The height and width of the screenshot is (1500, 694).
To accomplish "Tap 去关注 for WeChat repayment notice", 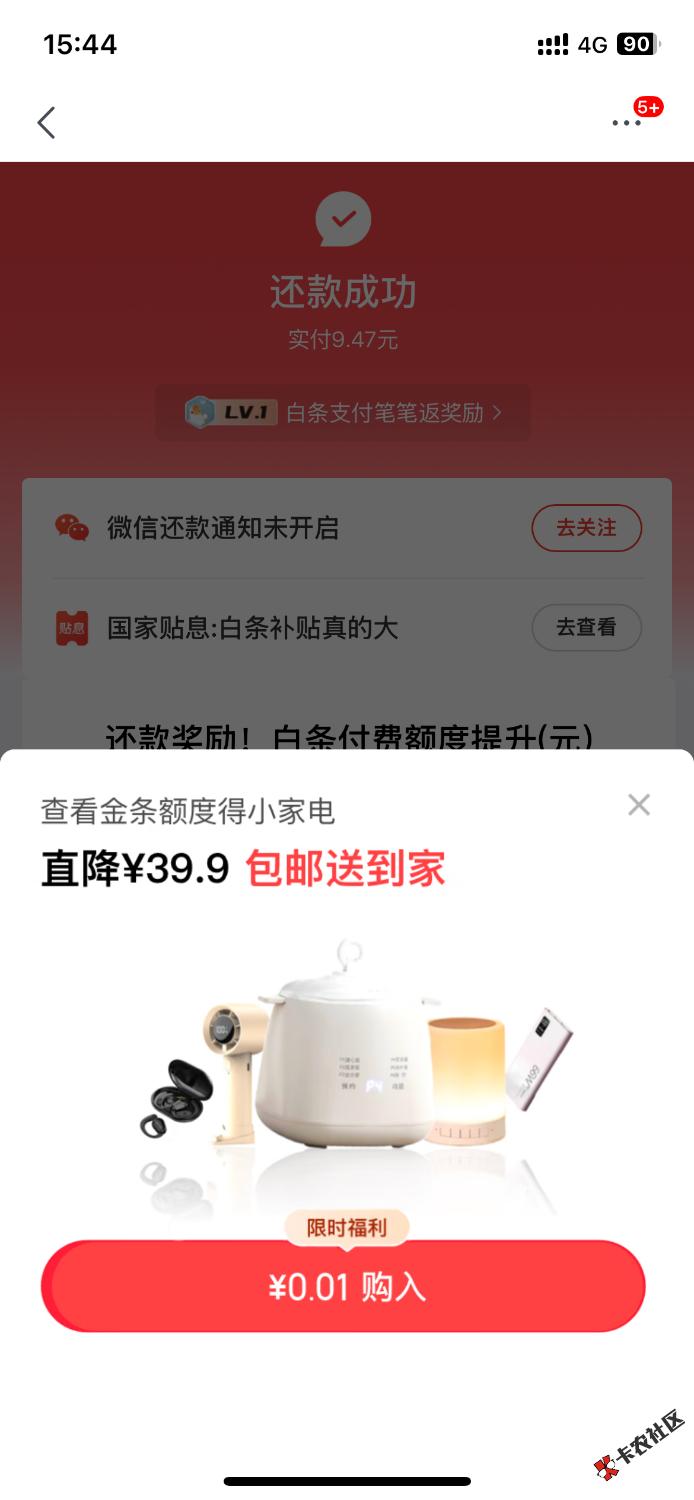I will click(586, 528).
